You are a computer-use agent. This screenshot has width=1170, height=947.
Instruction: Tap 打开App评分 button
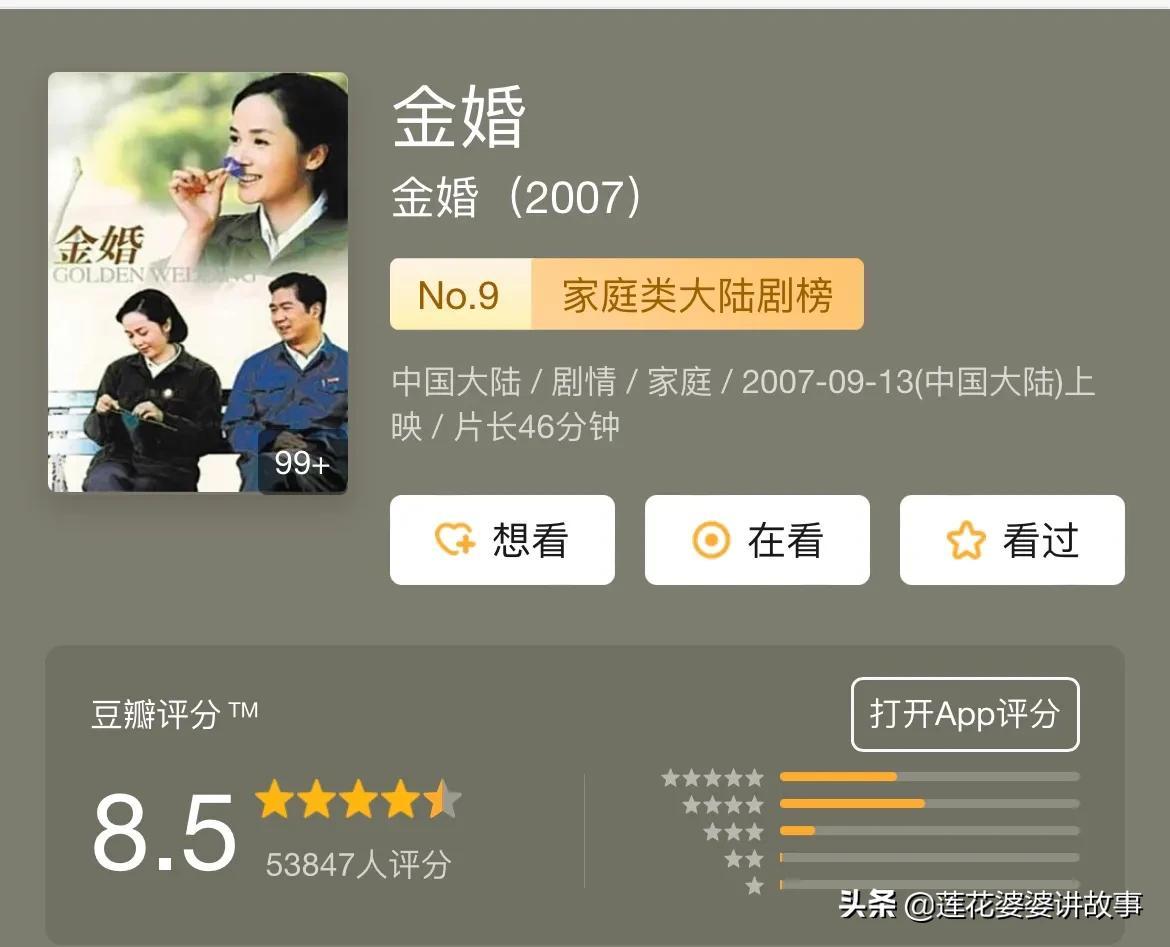pos(964,714)
